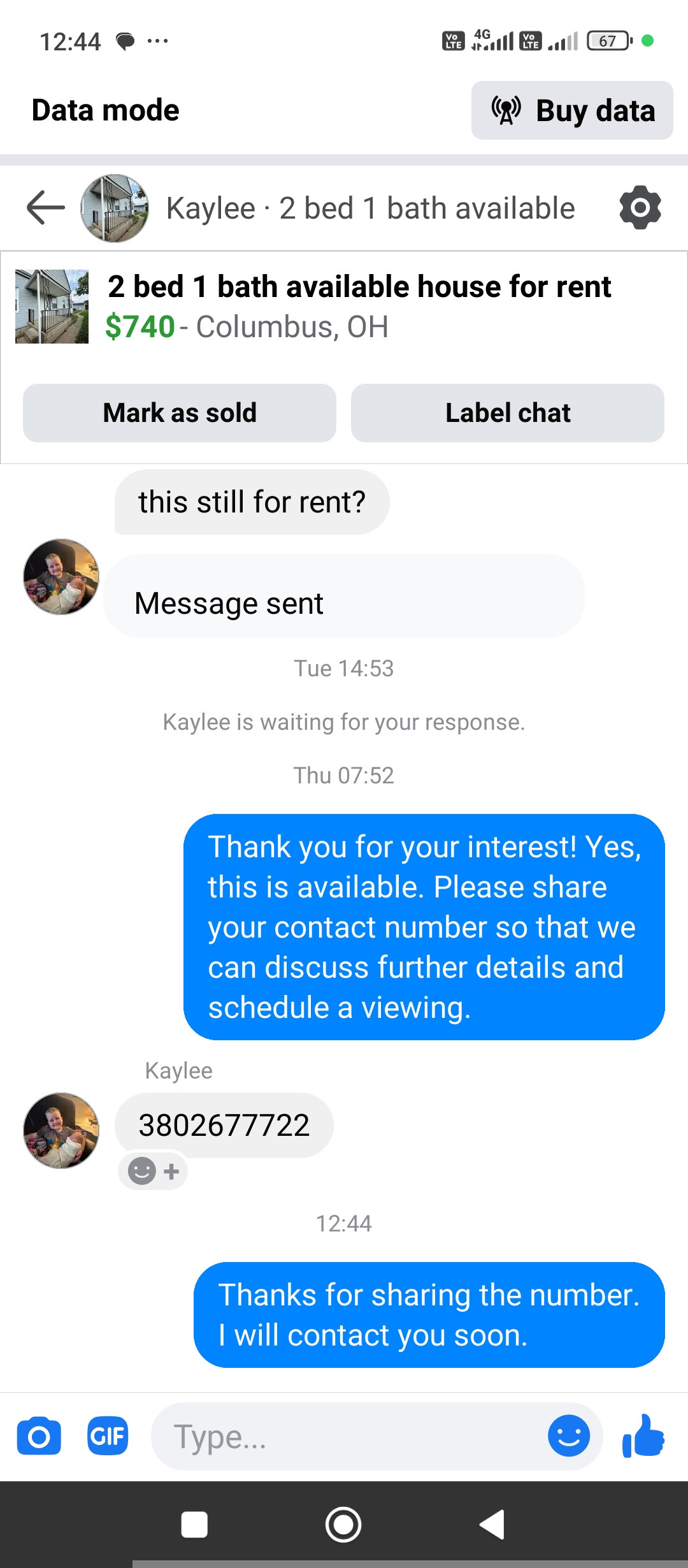Viewport: 688px width, 1568px height.
Task: Open Kaylee's profile from the header listing photo
Action: pos(115,208)
